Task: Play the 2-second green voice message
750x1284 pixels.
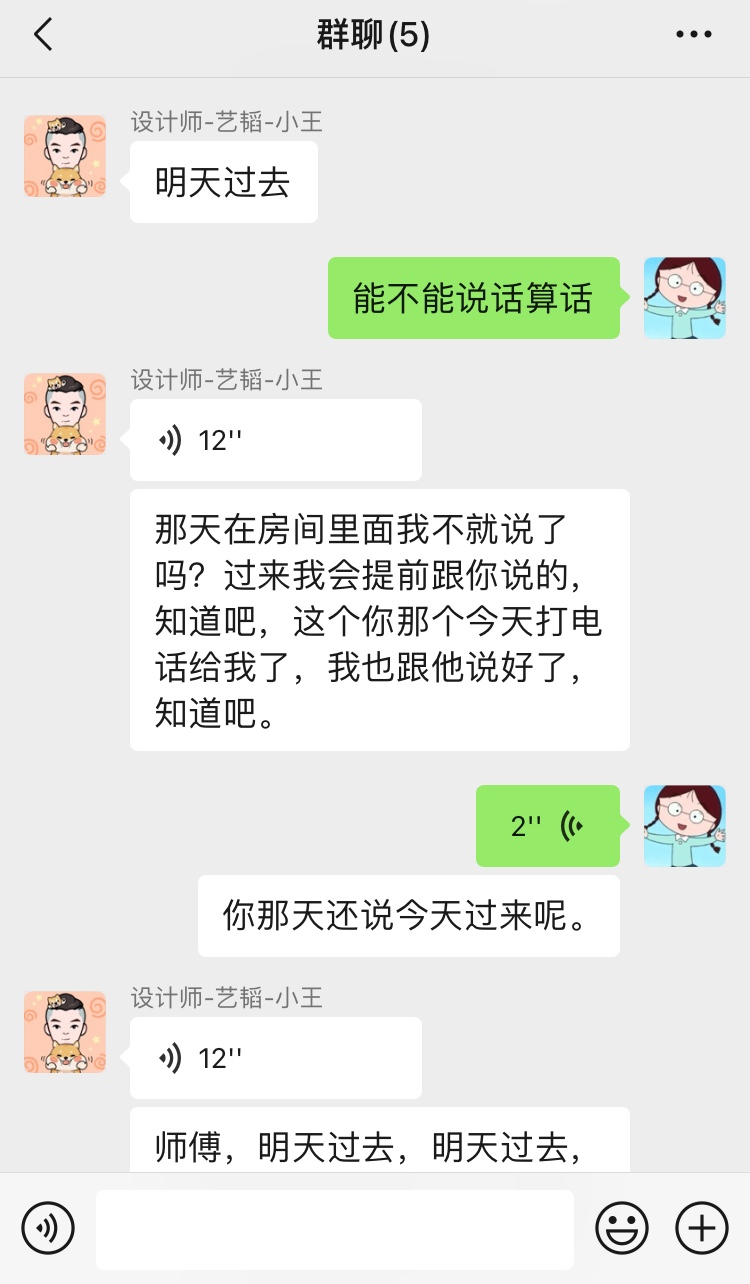Action: pyautogui.click(x=547, y=826)
